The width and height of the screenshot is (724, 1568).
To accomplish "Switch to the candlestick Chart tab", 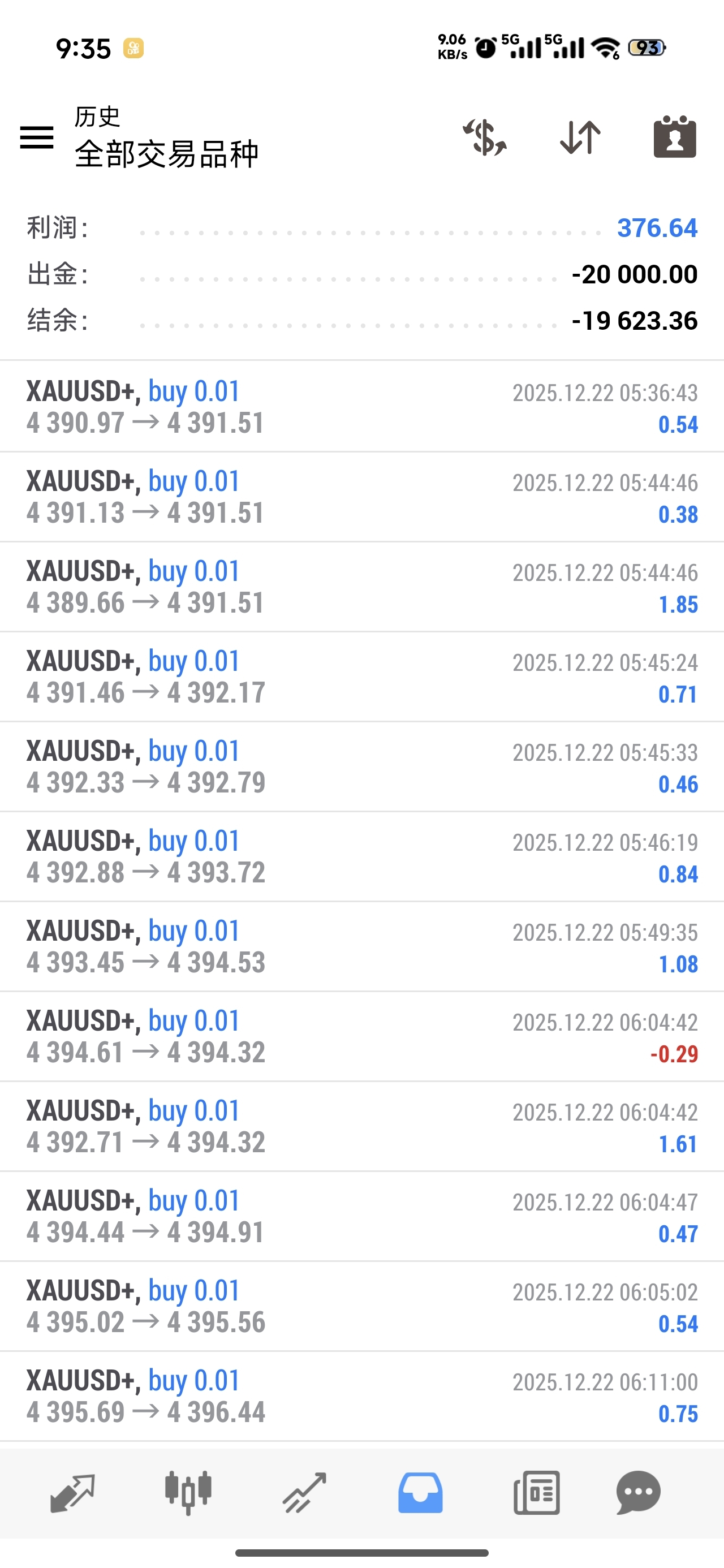I will (188, 1493).
